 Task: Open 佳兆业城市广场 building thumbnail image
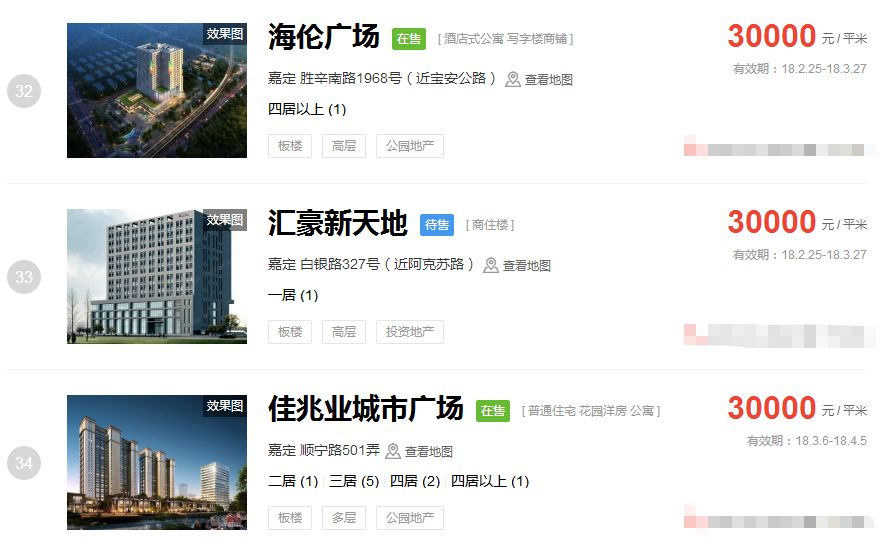click(x=157, y=462)
